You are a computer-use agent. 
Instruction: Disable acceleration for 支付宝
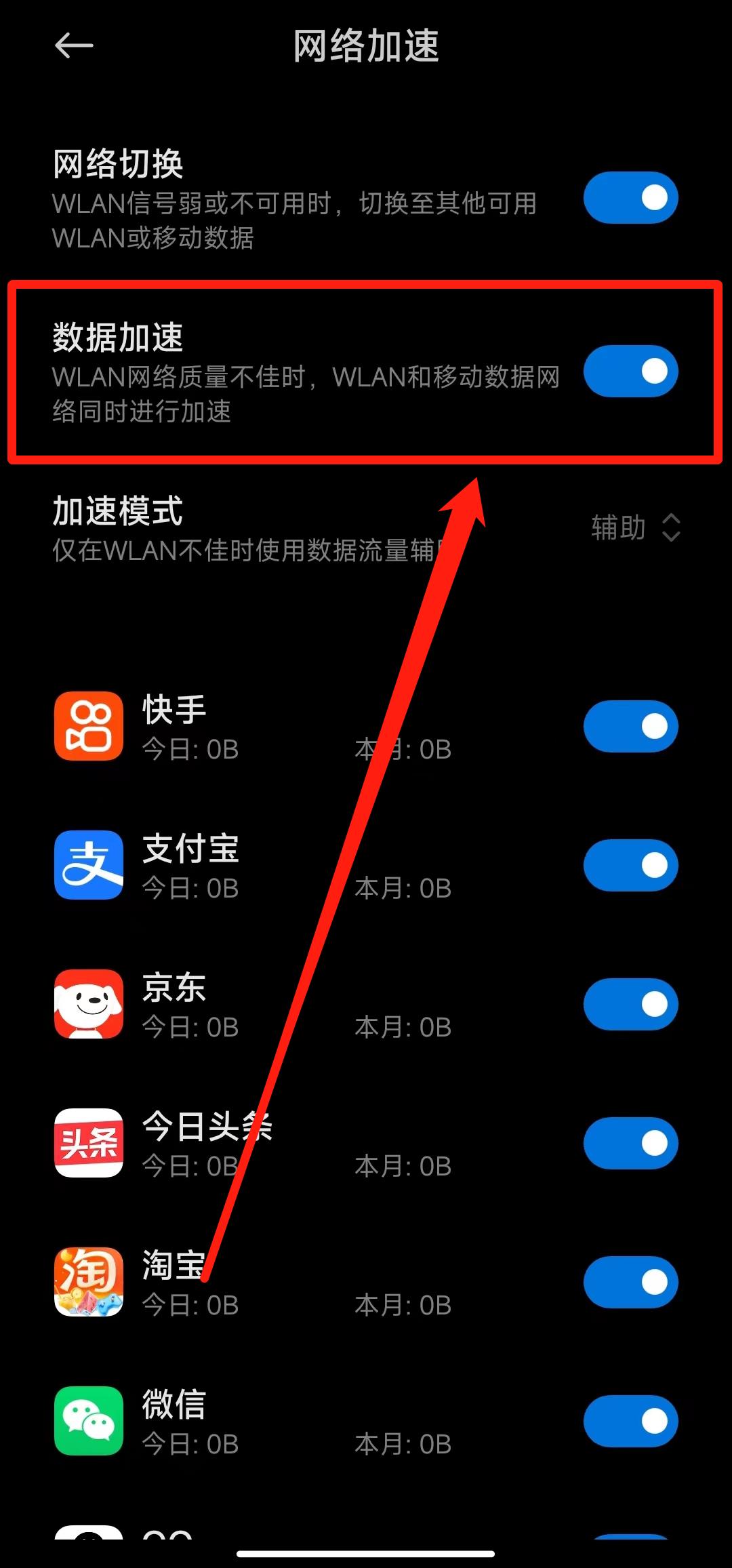630,866
